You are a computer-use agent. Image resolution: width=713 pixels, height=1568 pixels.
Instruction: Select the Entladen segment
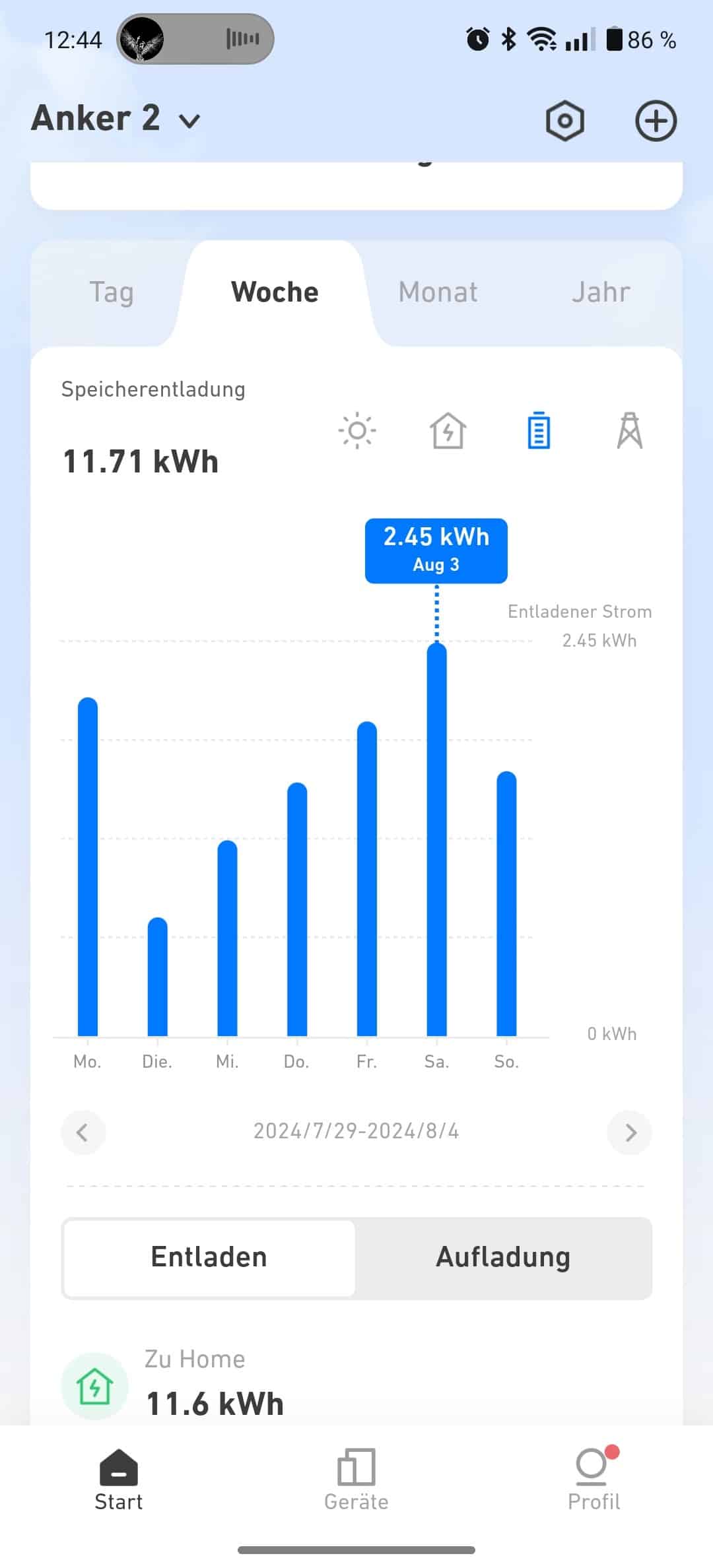click(209, 1257)
